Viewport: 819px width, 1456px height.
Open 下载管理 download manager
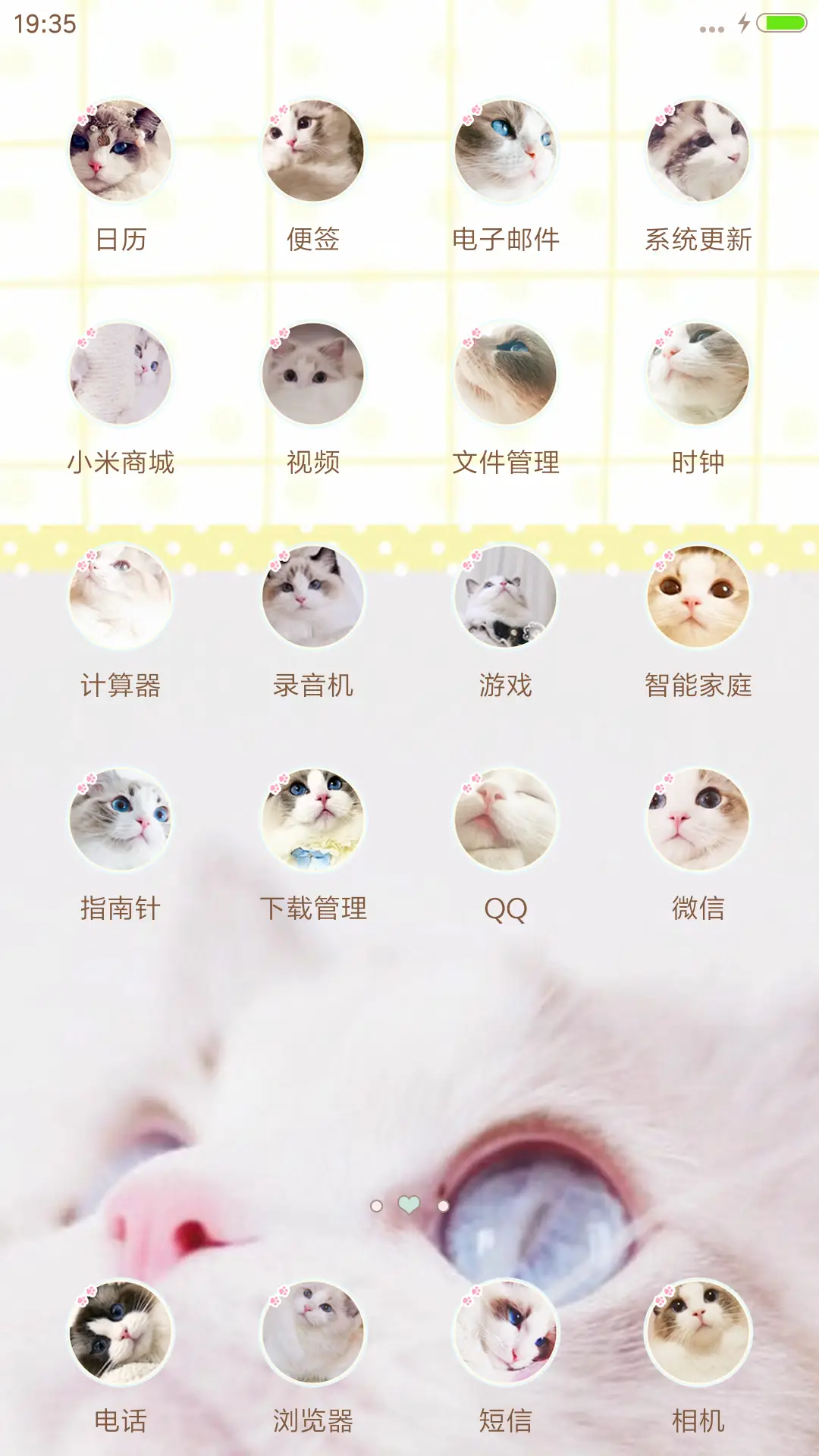313,820
